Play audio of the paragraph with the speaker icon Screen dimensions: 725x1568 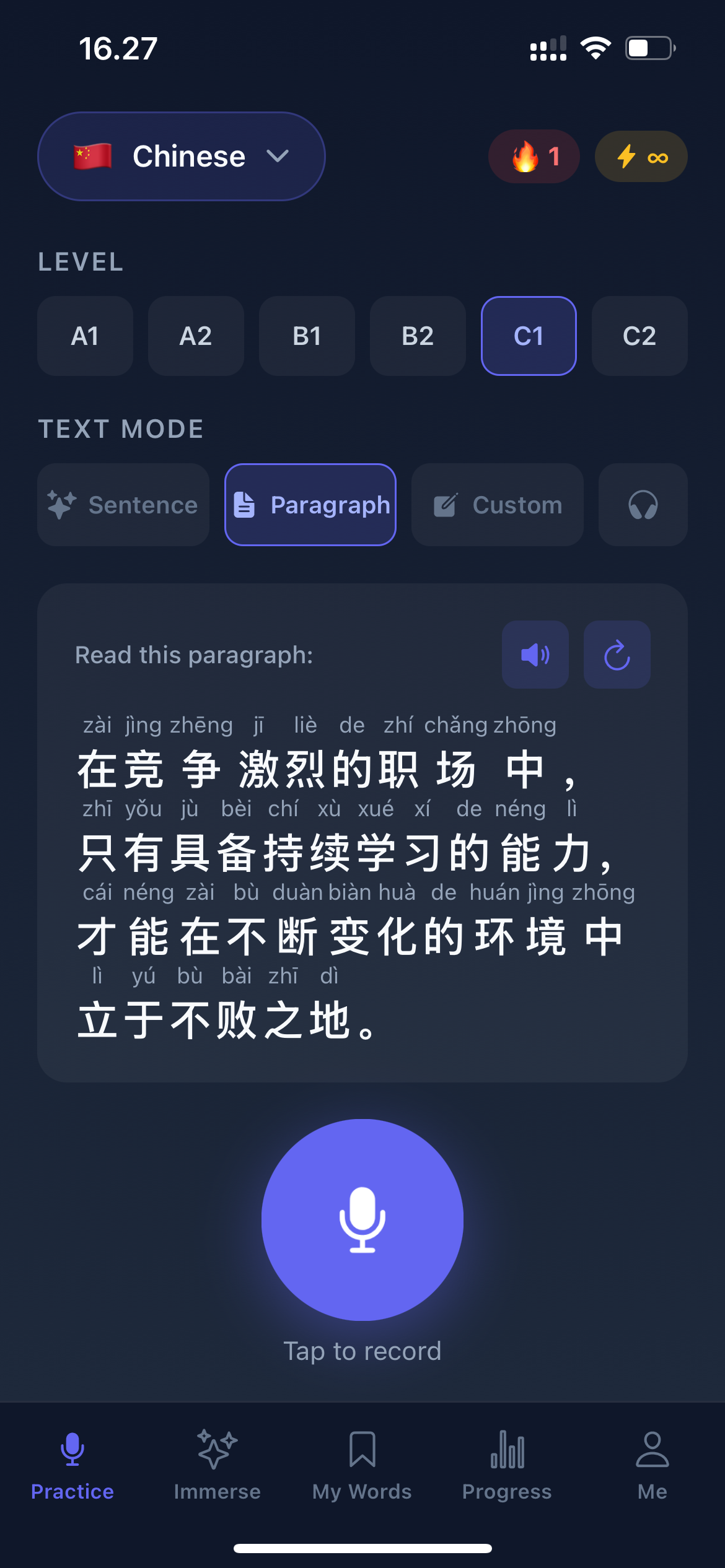coord(534,654)
